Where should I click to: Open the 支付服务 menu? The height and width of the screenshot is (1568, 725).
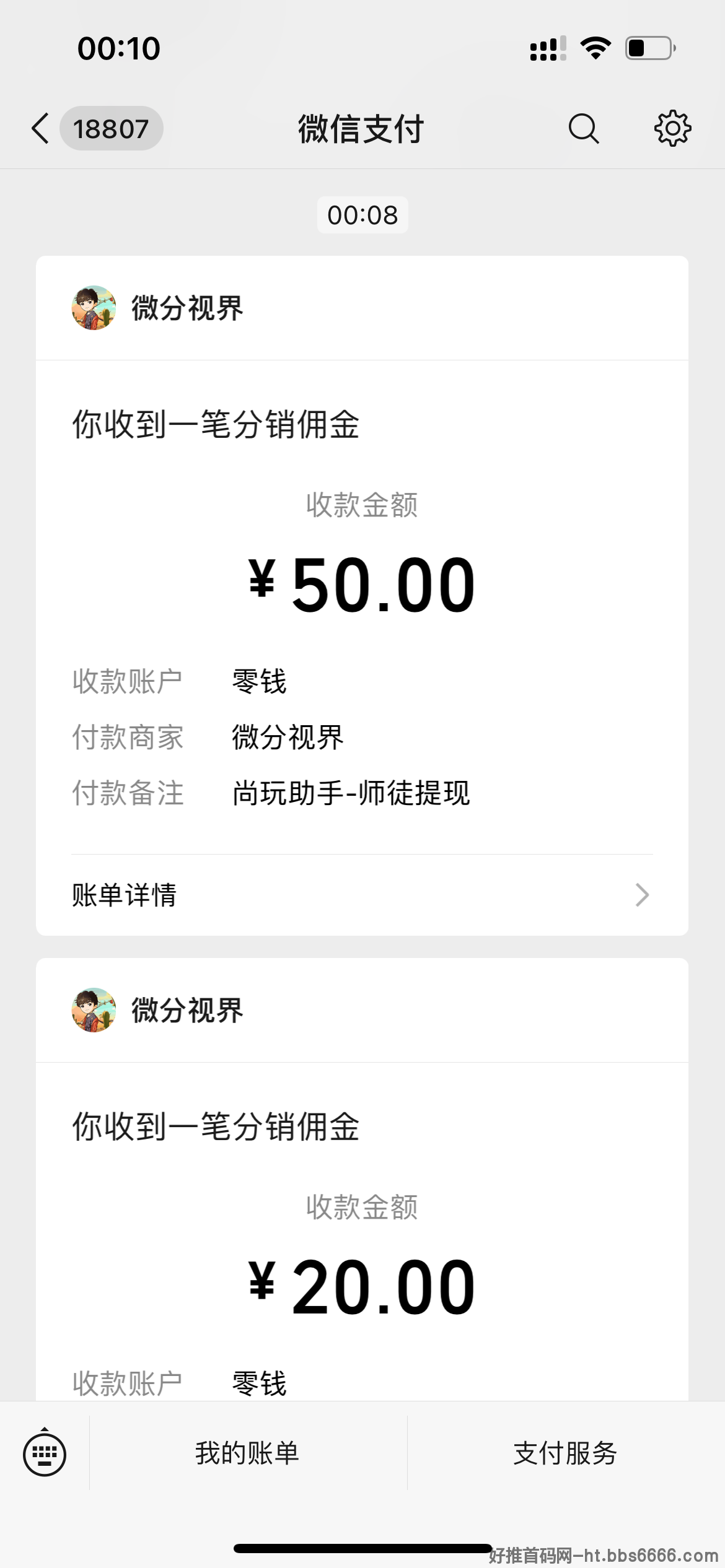click(566, 1453)
